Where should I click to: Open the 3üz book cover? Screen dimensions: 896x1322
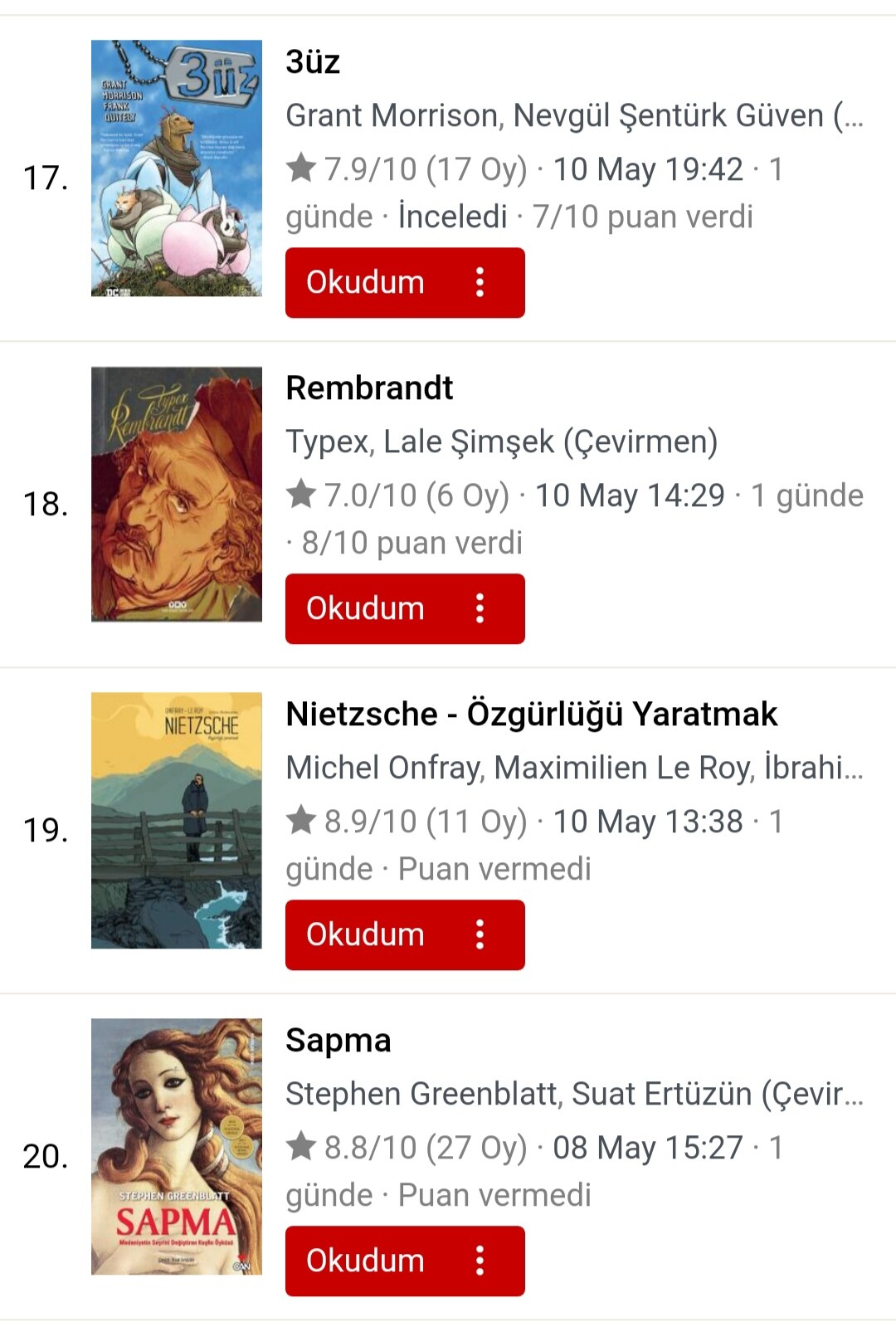pyautogui.click(x=176, y=168)
